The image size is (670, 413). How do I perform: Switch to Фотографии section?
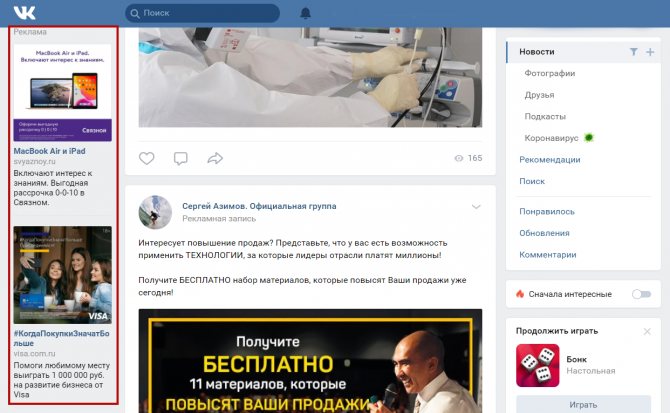[549, 73]
